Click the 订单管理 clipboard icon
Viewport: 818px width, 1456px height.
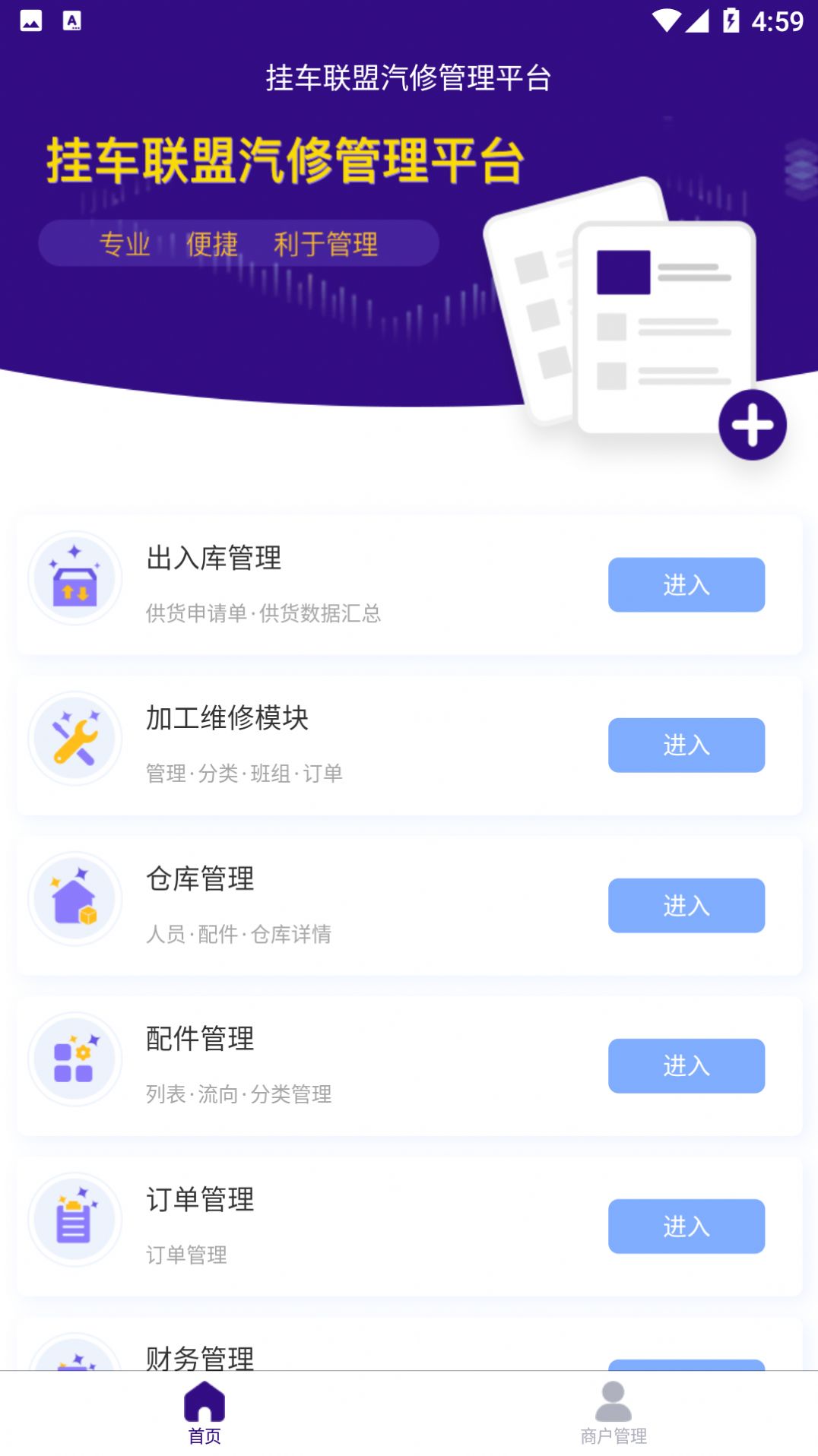(75, 1220)
